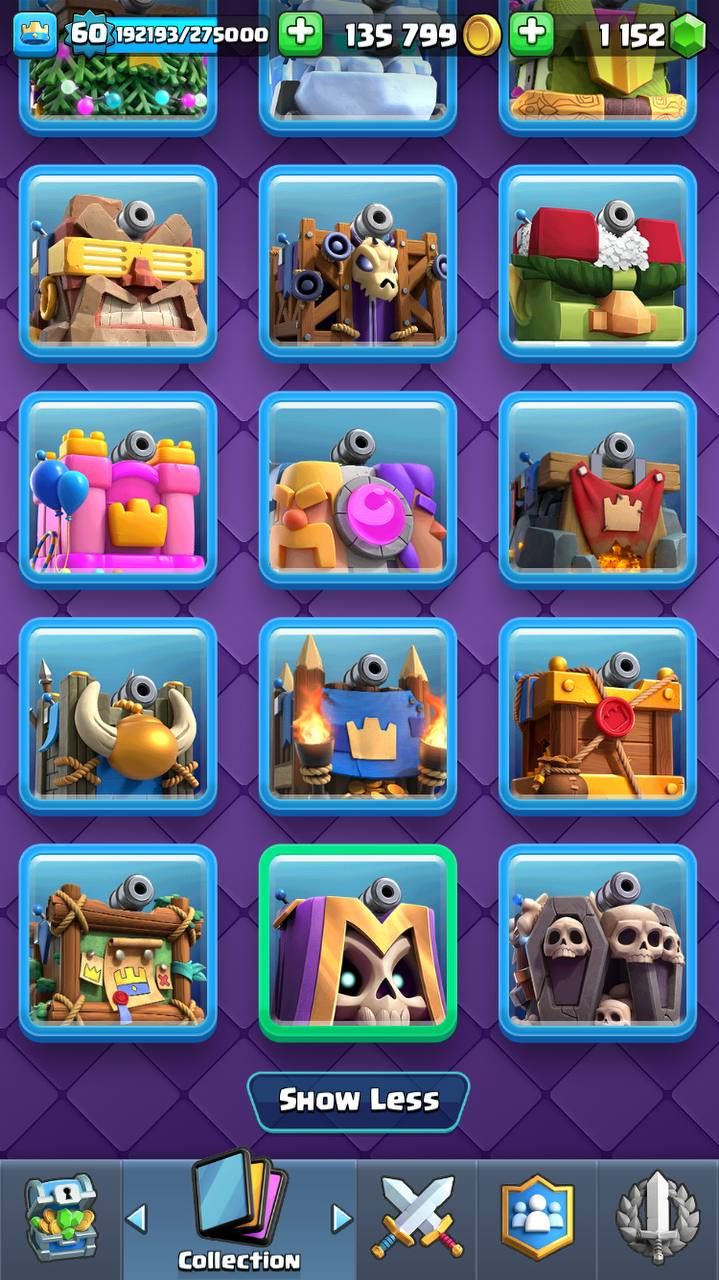Add more gold with the plus button
Screen dimensions: 719x1280
[300, 35]
